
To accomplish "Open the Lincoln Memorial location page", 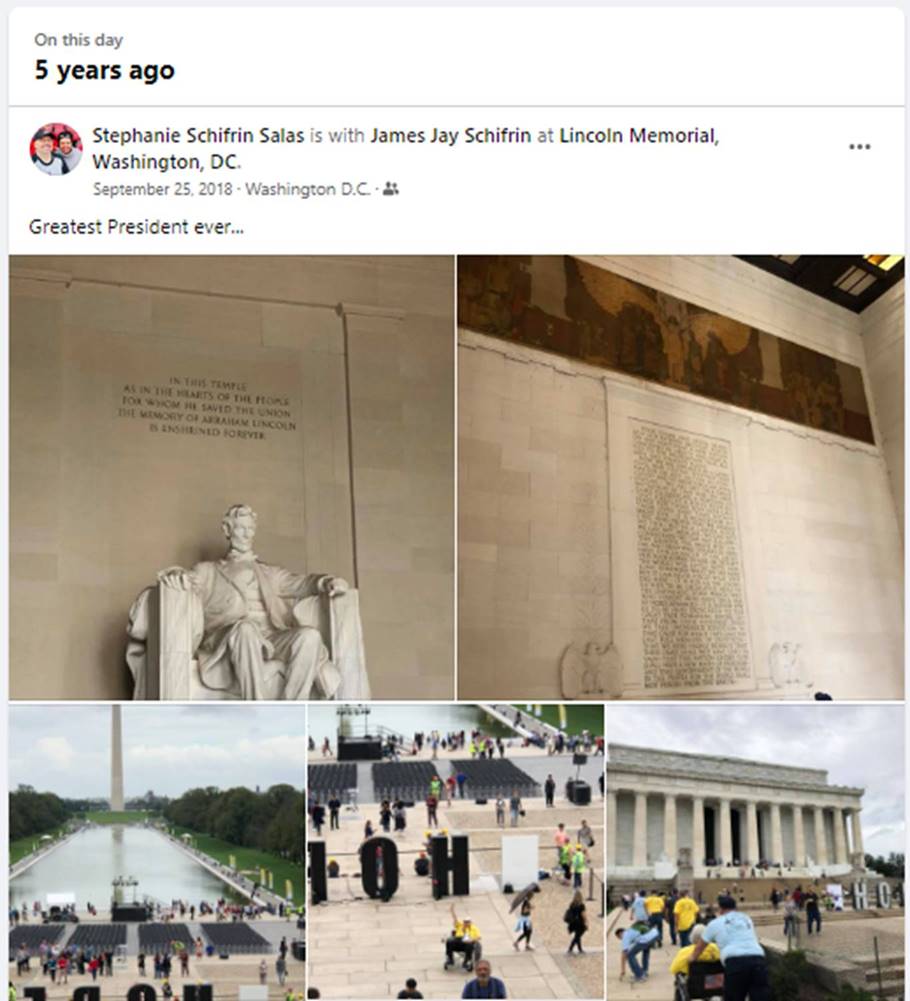I will pyautogui.click(x=637, y=136).
